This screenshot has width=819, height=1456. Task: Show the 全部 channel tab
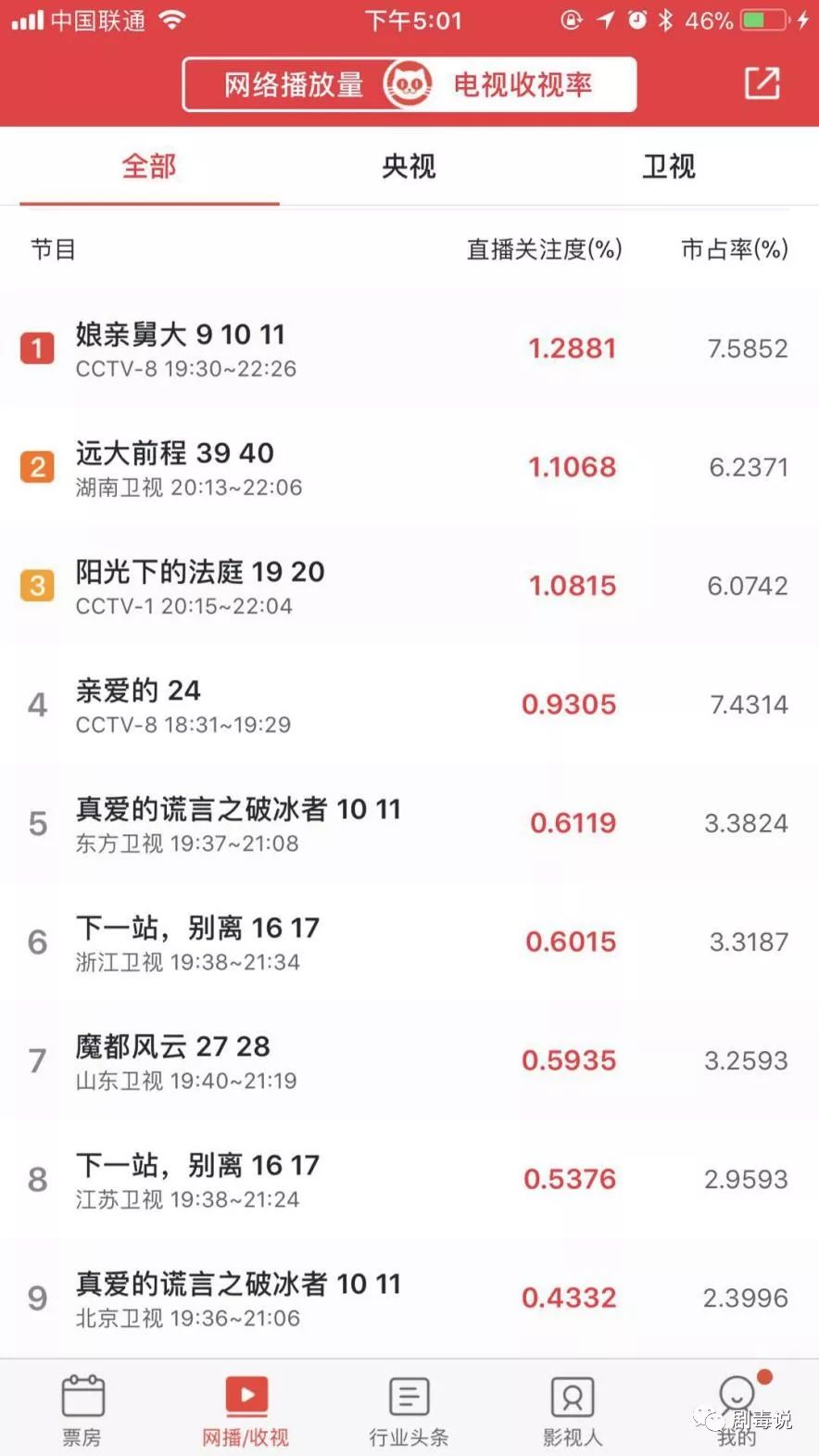point(149,167)
